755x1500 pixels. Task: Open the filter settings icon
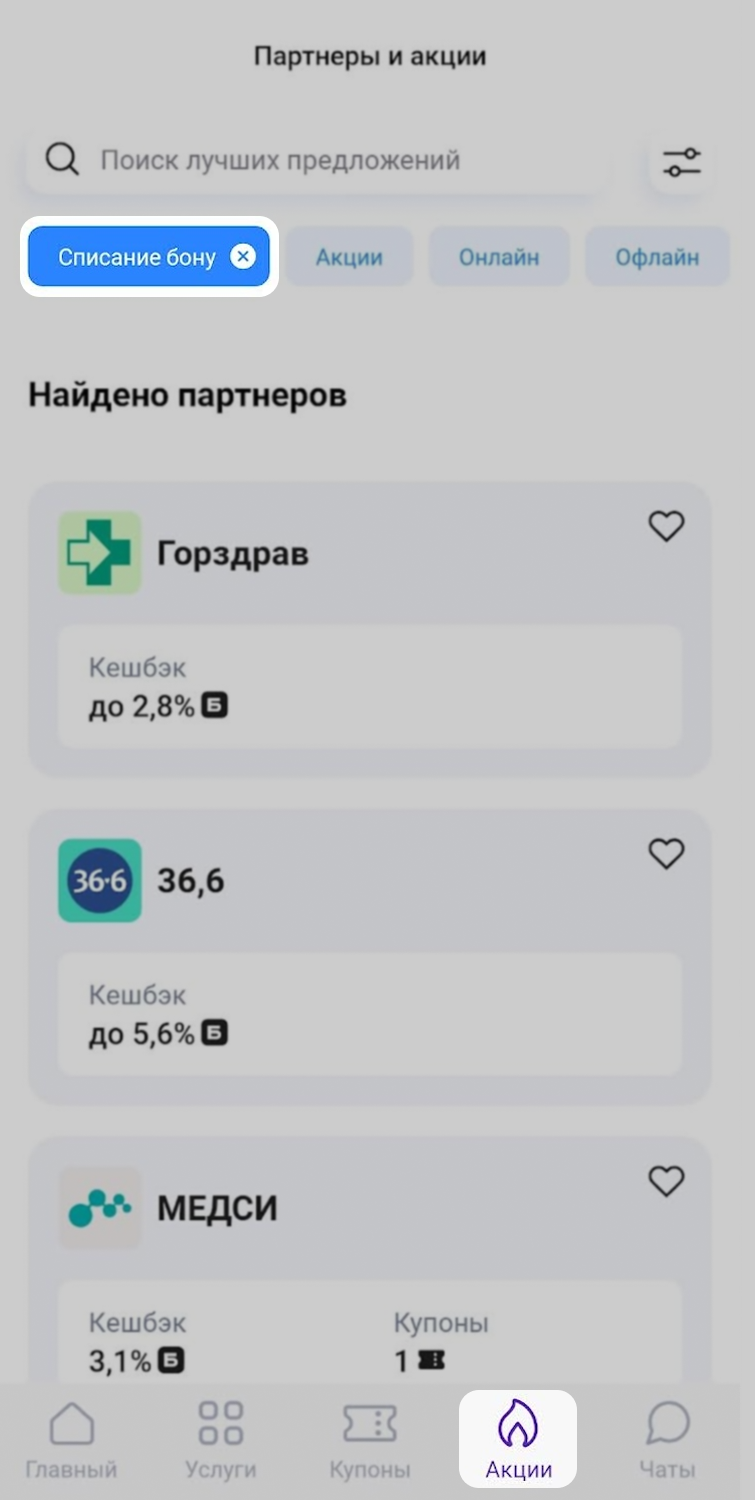pyautogui.click(x=682, y=161)
